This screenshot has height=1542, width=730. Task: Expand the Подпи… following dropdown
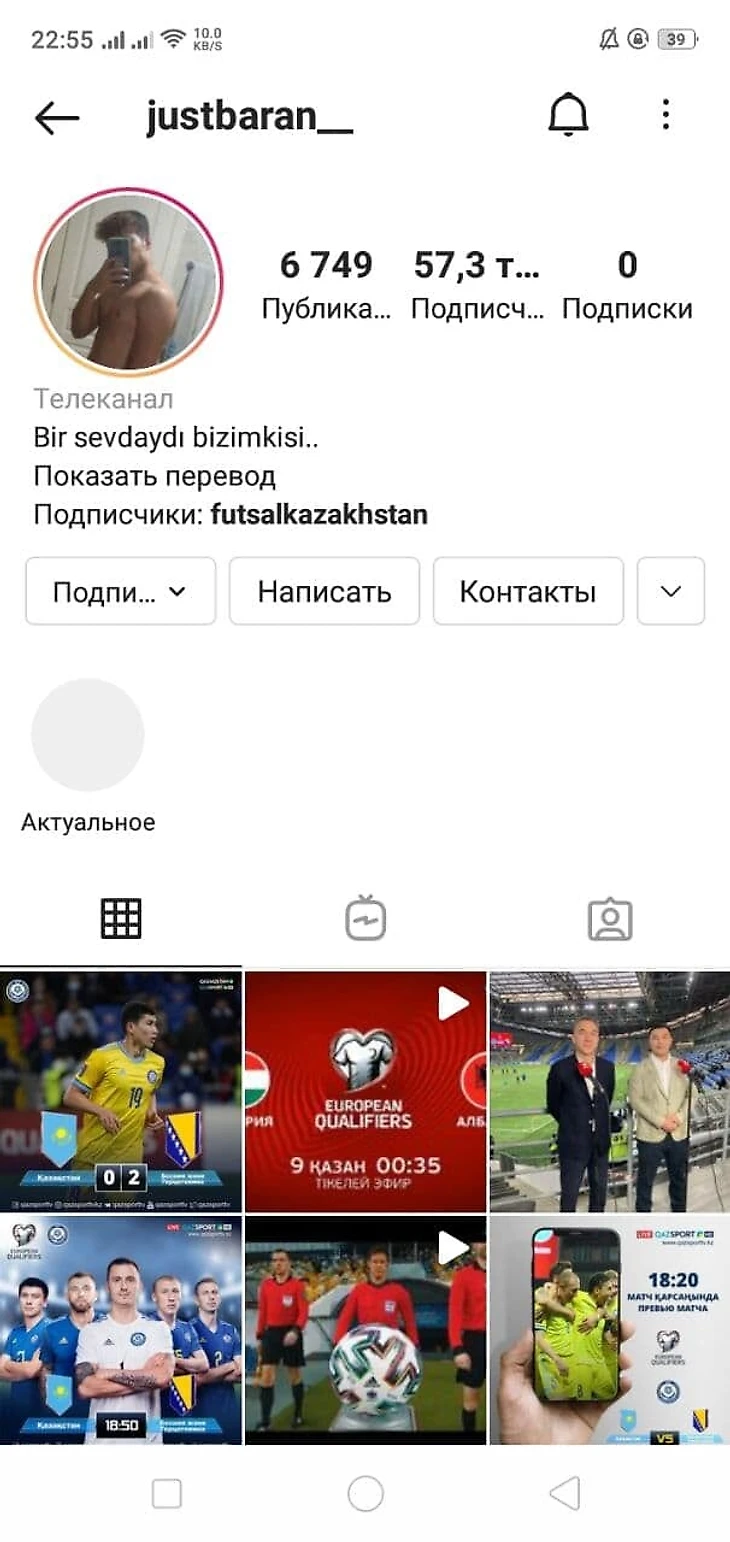tap(120, 591)
